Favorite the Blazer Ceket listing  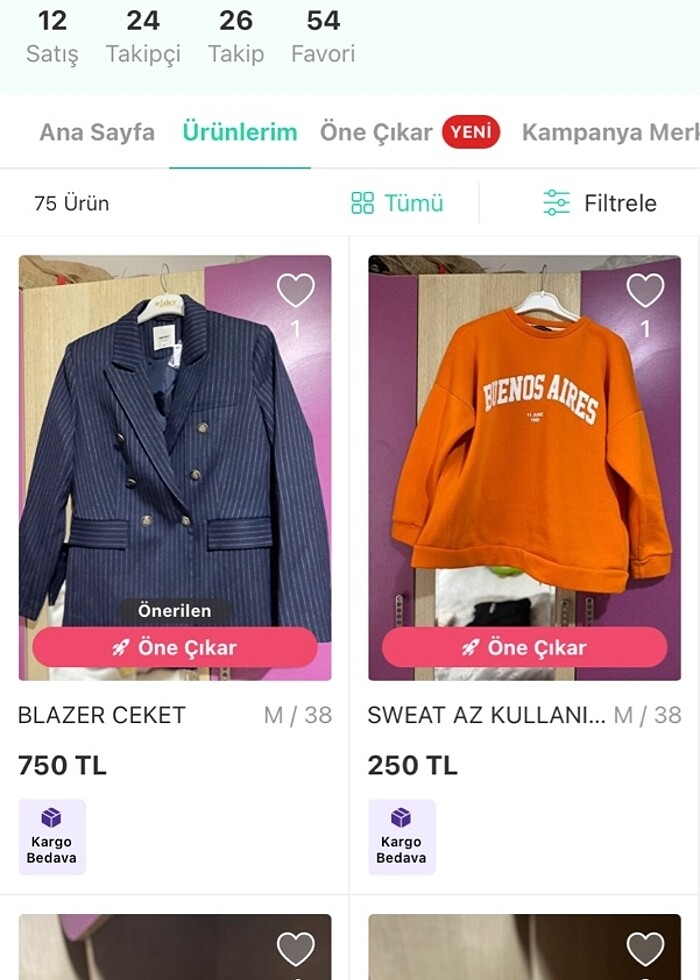pos(295,290)
